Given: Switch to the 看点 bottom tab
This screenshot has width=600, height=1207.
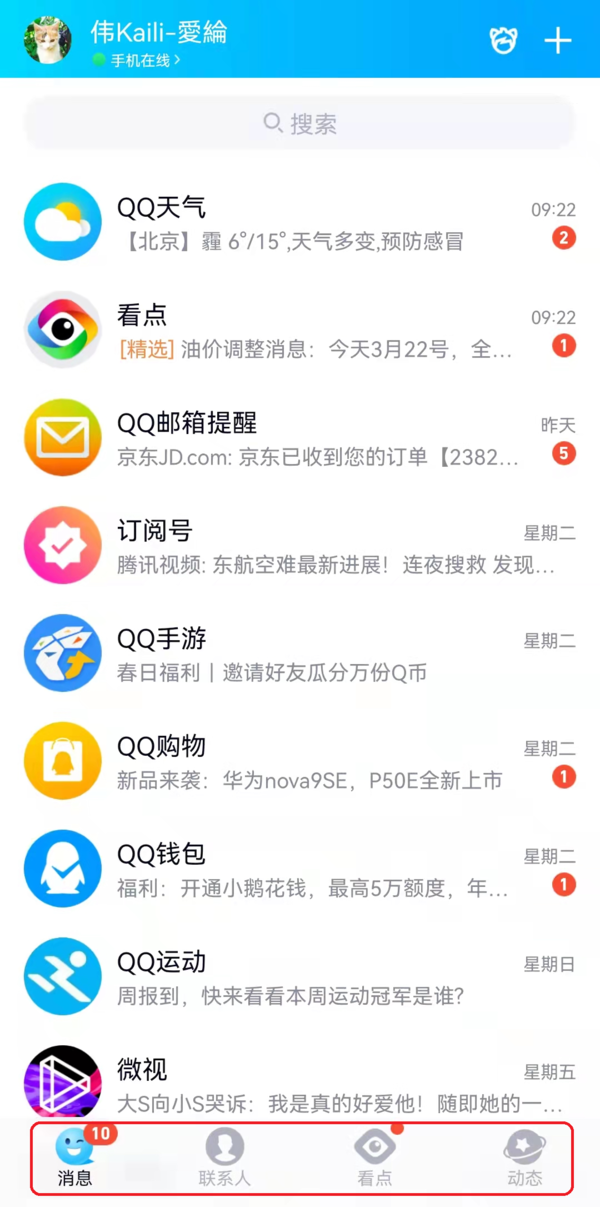Looking at the screenshot, I should (375, 1158).
